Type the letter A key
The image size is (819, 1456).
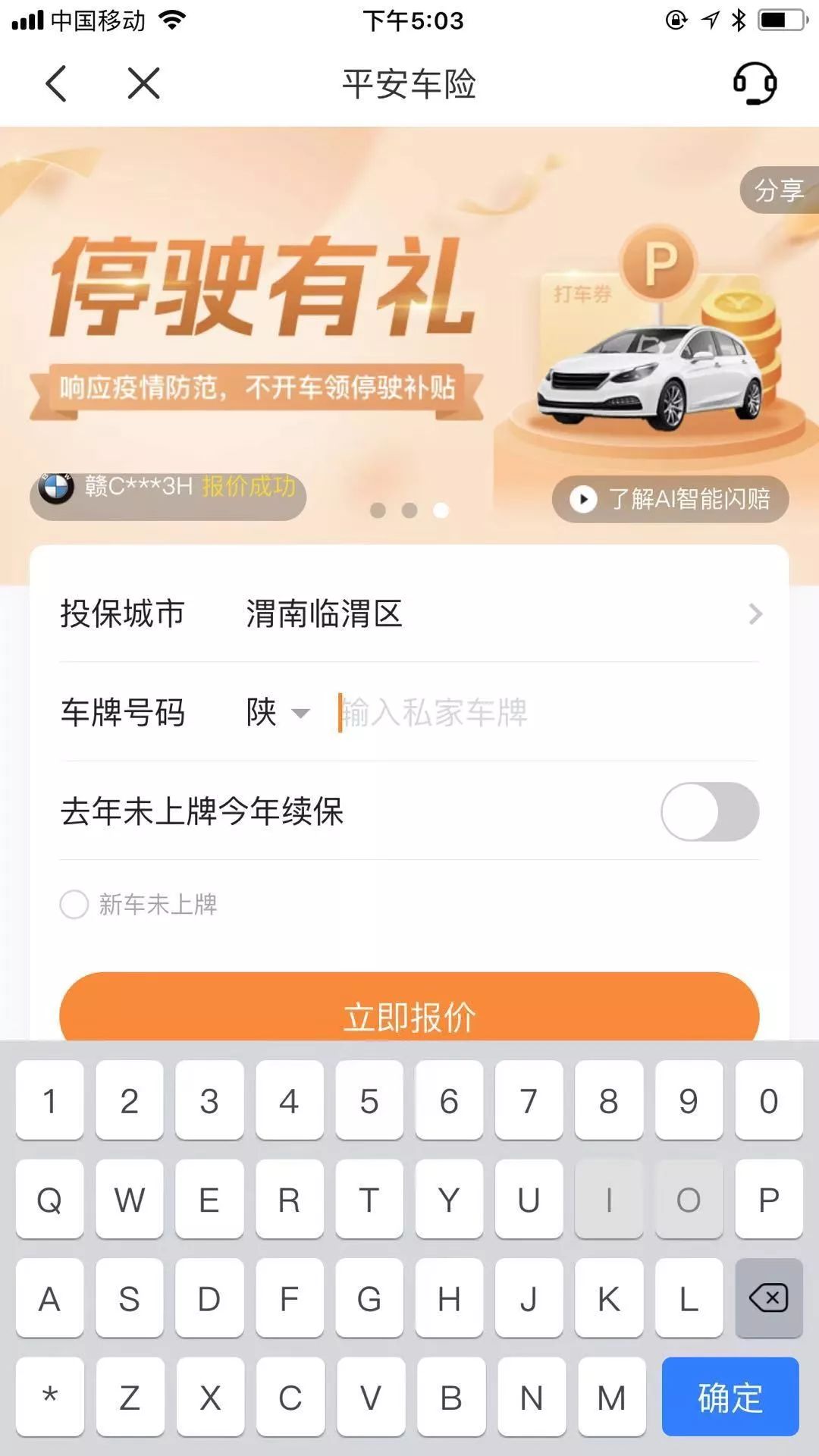click(49, 1298)
